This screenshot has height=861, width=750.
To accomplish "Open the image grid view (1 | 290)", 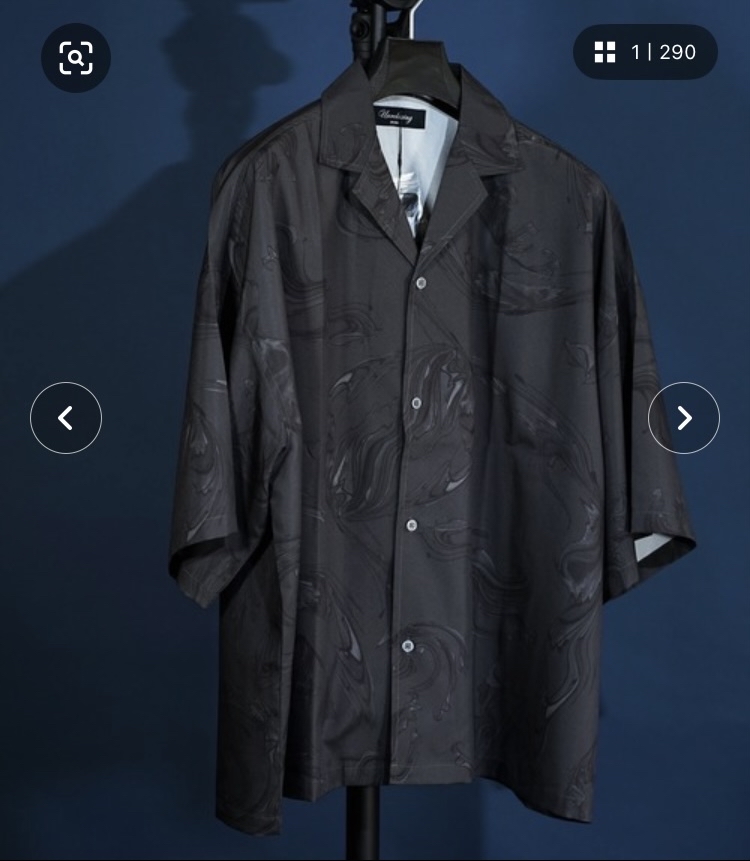I will pos(645,52).
